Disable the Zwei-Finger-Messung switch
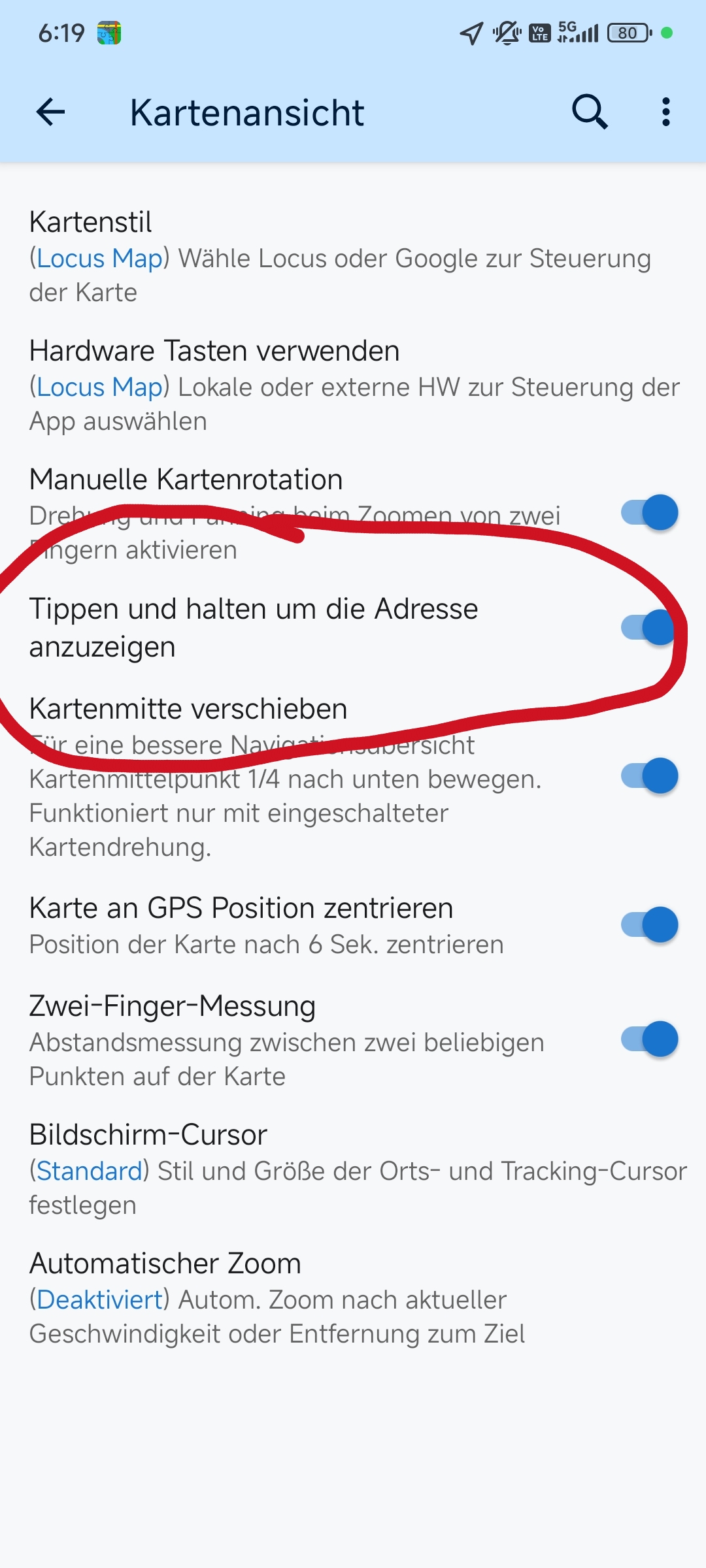 (650, 1039)
